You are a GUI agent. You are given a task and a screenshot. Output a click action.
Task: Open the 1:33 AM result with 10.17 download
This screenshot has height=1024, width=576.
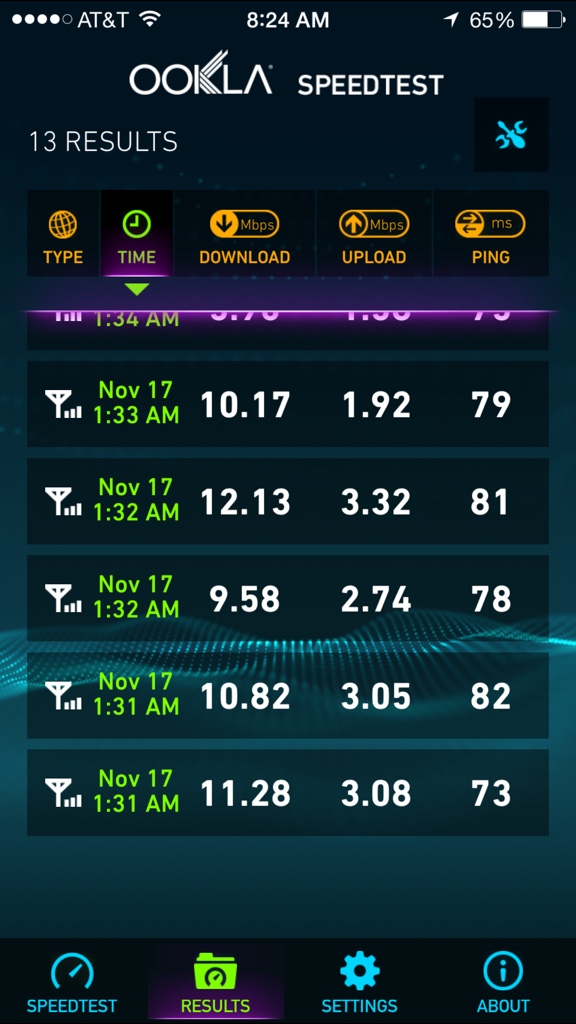(287, 404)
